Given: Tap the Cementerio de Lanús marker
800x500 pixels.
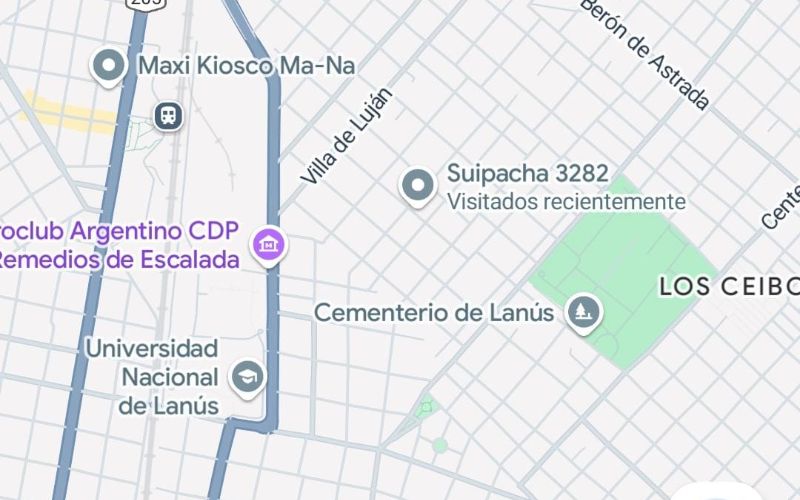Looking at the screenshot, I should coord(582,312).
